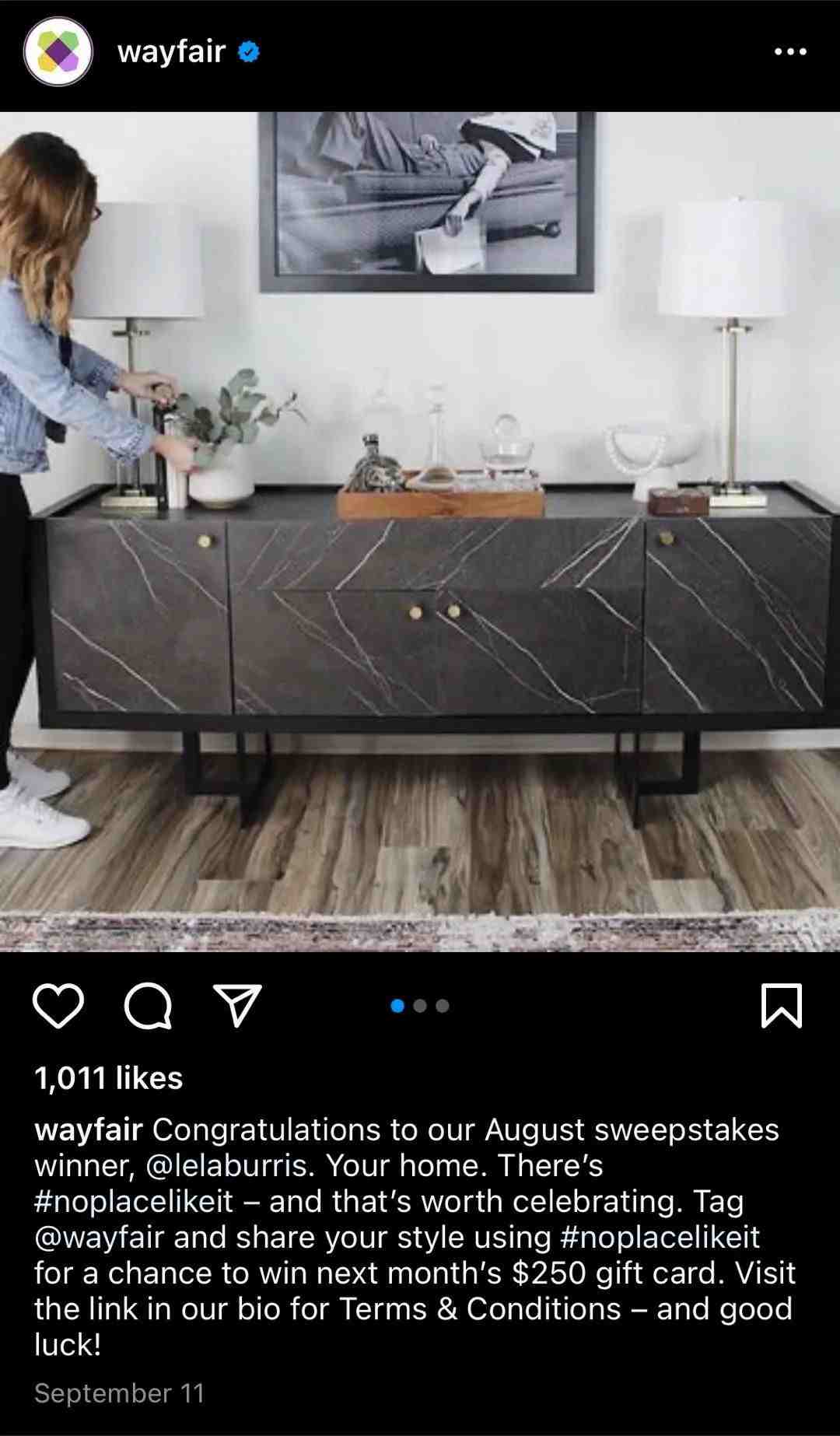Open the comments bubble

tap(148, 1006)
